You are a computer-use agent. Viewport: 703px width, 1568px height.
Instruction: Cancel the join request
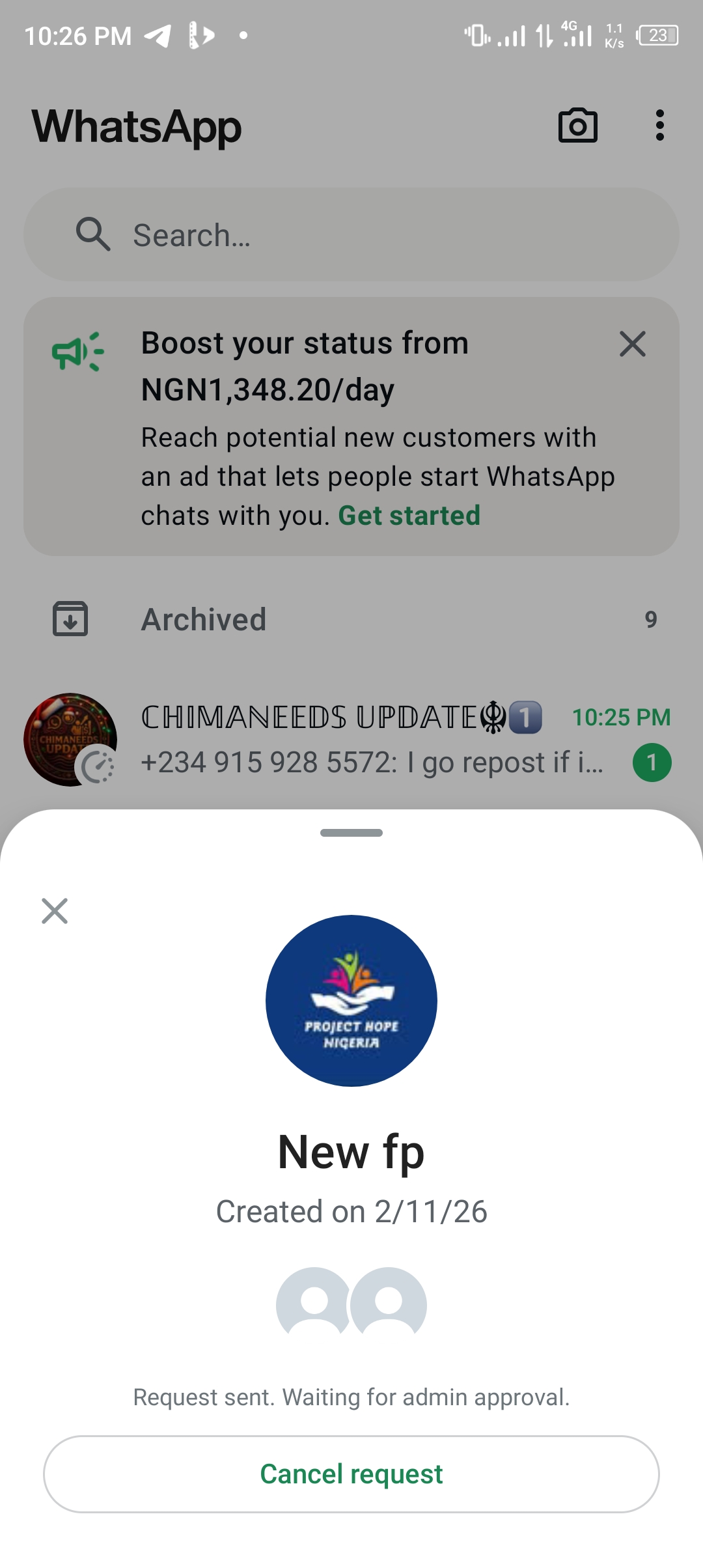[351, 1474]
